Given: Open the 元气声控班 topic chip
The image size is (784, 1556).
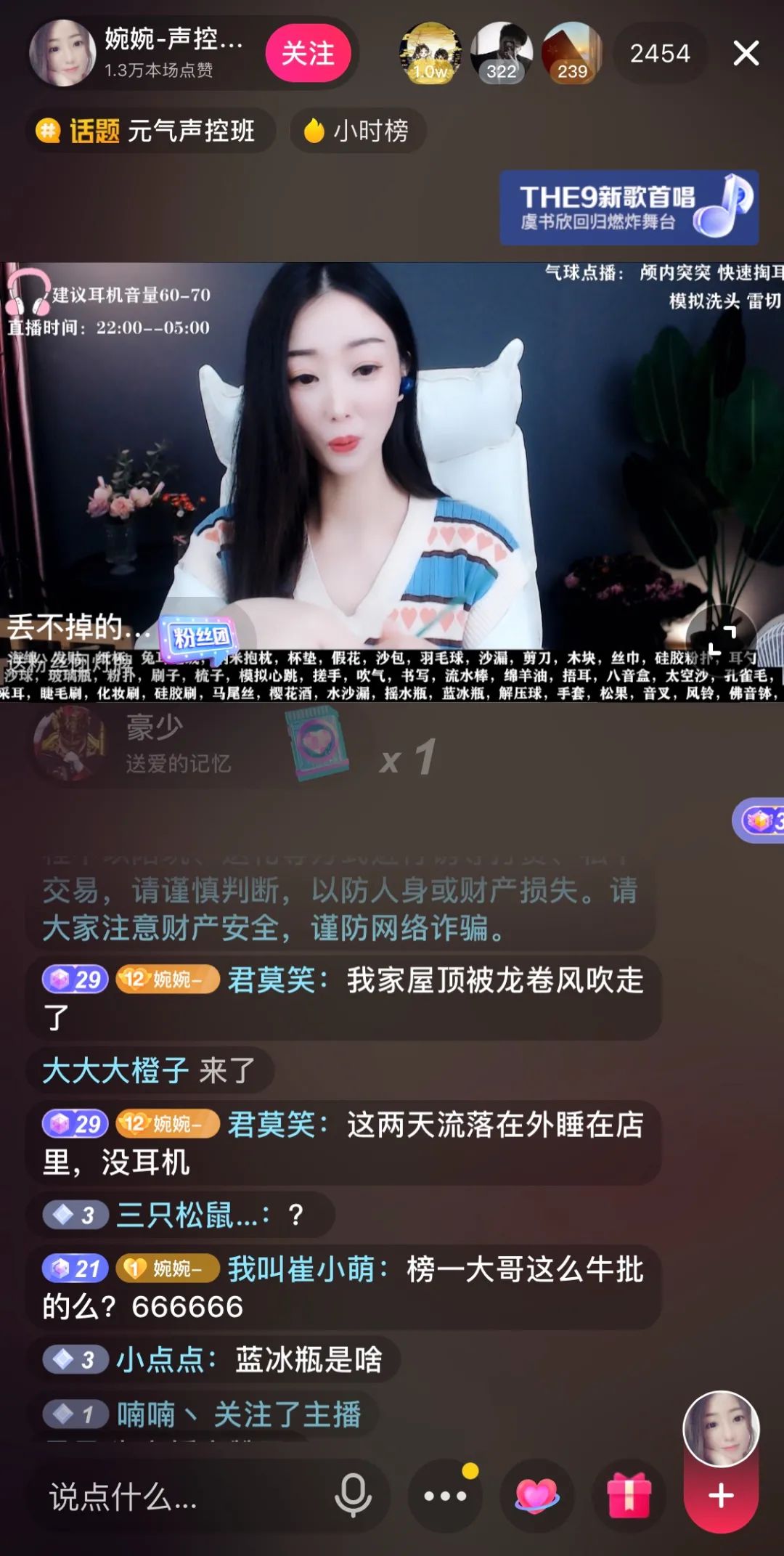Looking at the screenshot, I should click(151, 131).
